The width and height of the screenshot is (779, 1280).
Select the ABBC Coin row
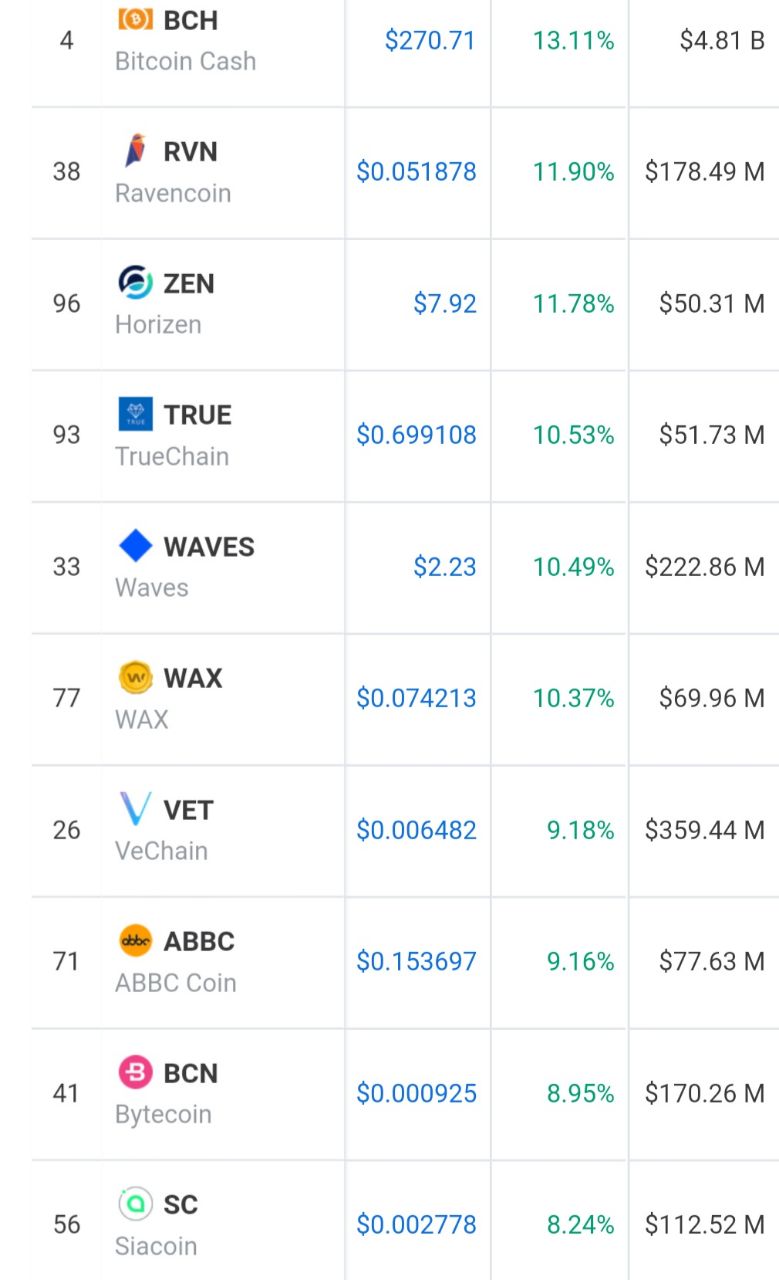(x=405, y=963)
